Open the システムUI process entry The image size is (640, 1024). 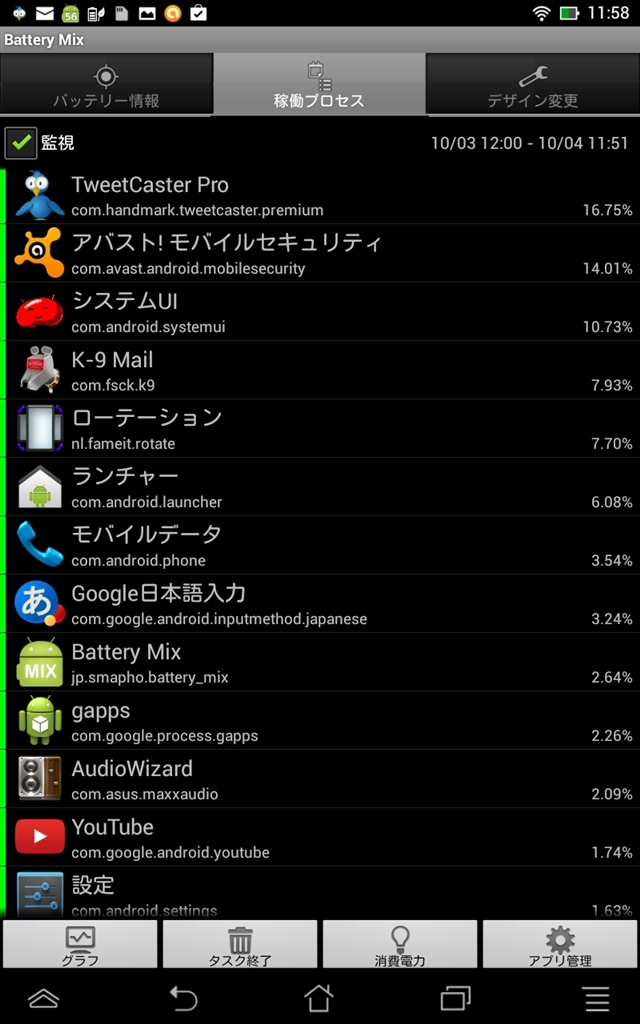(x=320, y=312)
